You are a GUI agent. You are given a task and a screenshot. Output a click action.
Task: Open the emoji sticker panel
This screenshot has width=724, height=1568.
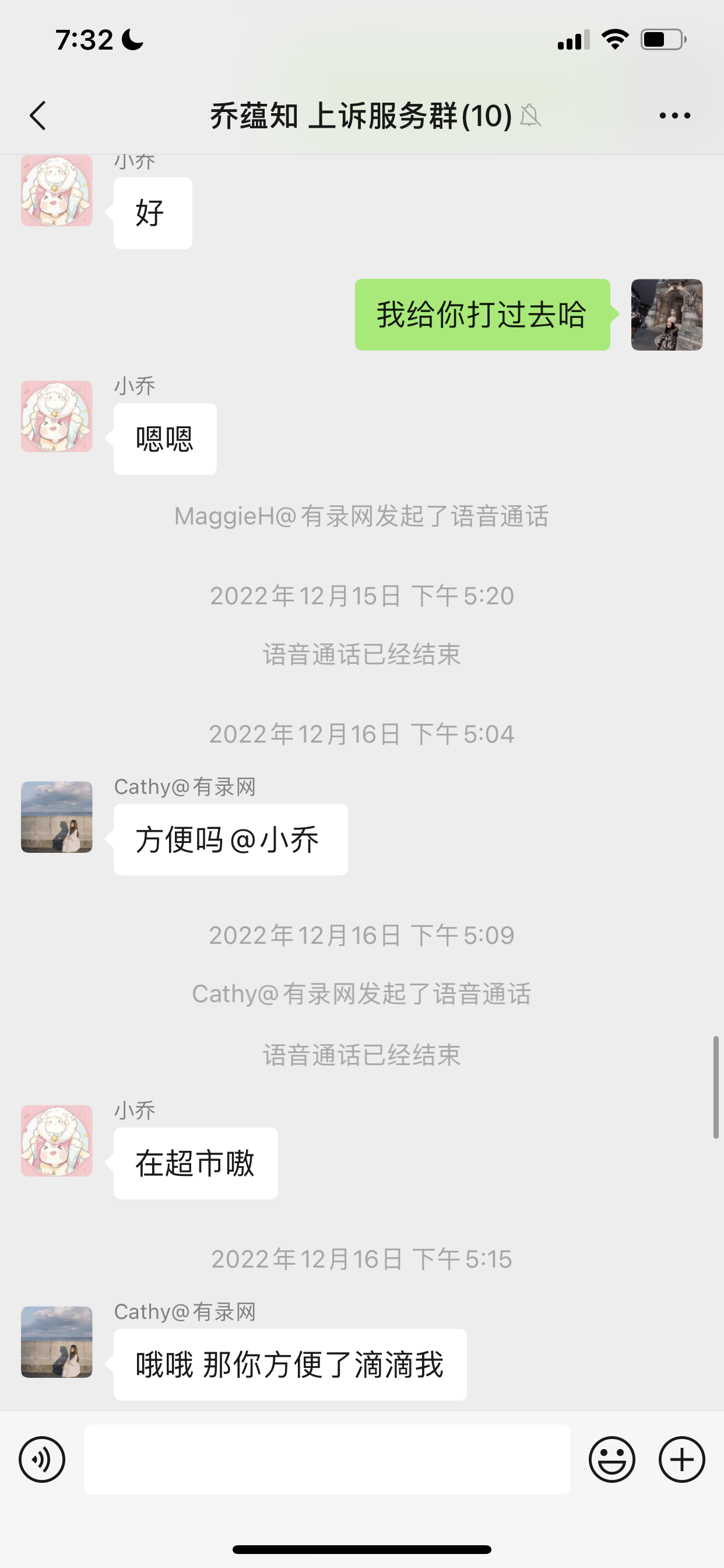click(611, 1459)
